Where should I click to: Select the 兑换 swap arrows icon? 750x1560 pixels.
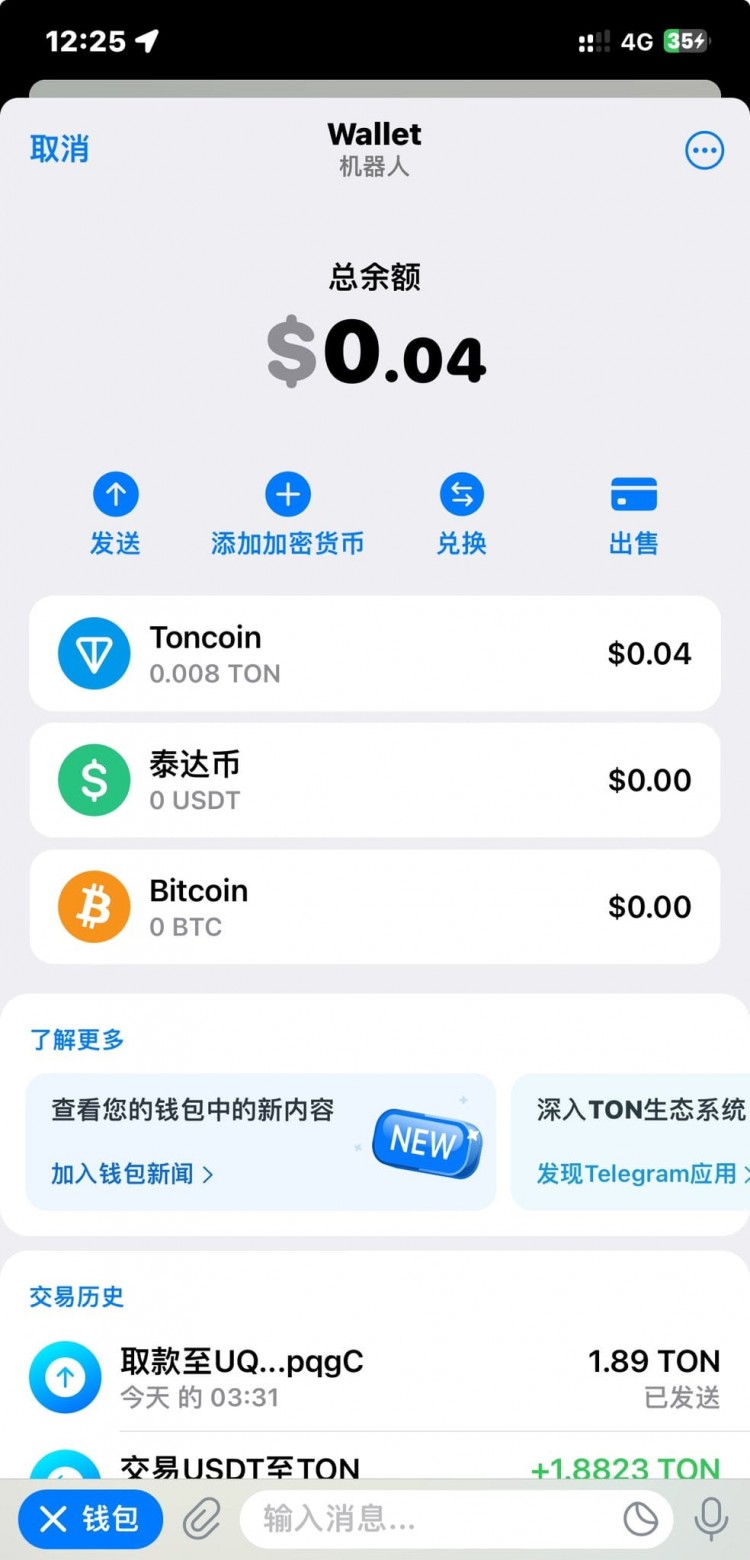click(461, 494)
